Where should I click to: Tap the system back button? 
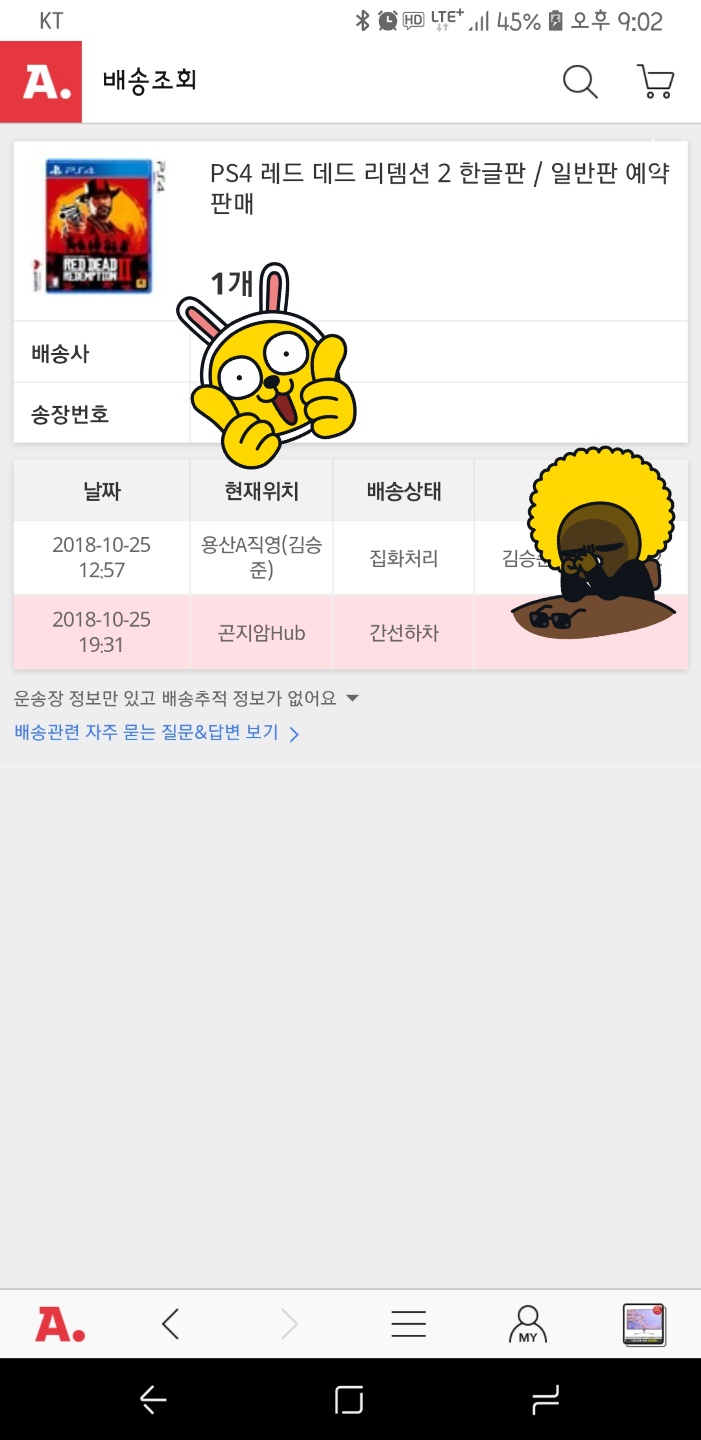click(153, 1400)
